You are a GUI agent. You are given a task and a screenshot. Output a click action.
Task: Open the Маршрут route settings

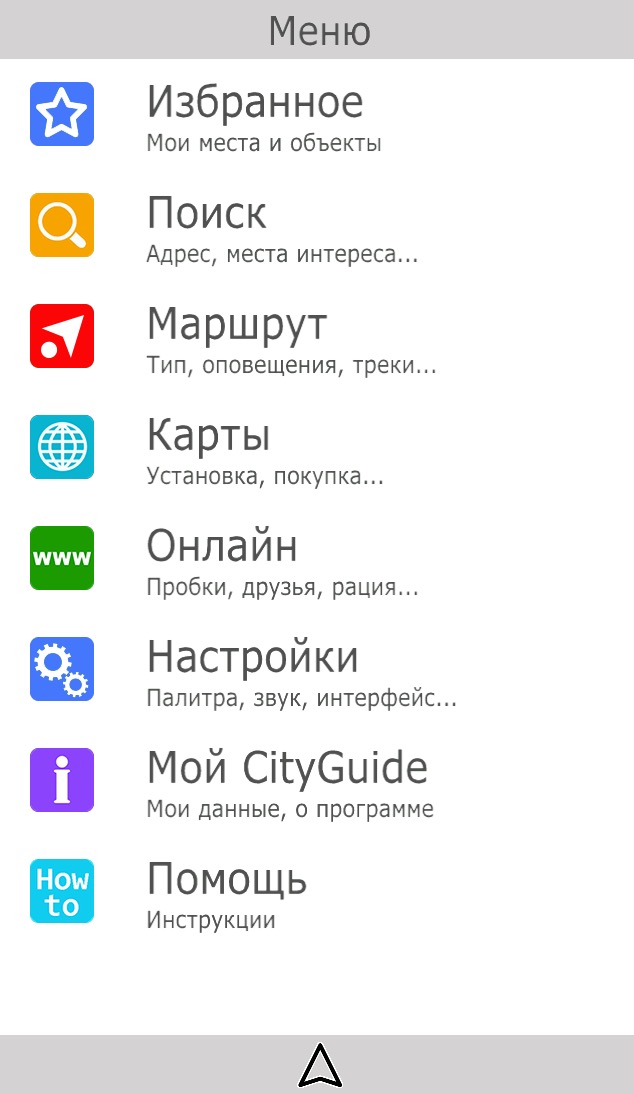pyautogui.click(x=237, y=337)
